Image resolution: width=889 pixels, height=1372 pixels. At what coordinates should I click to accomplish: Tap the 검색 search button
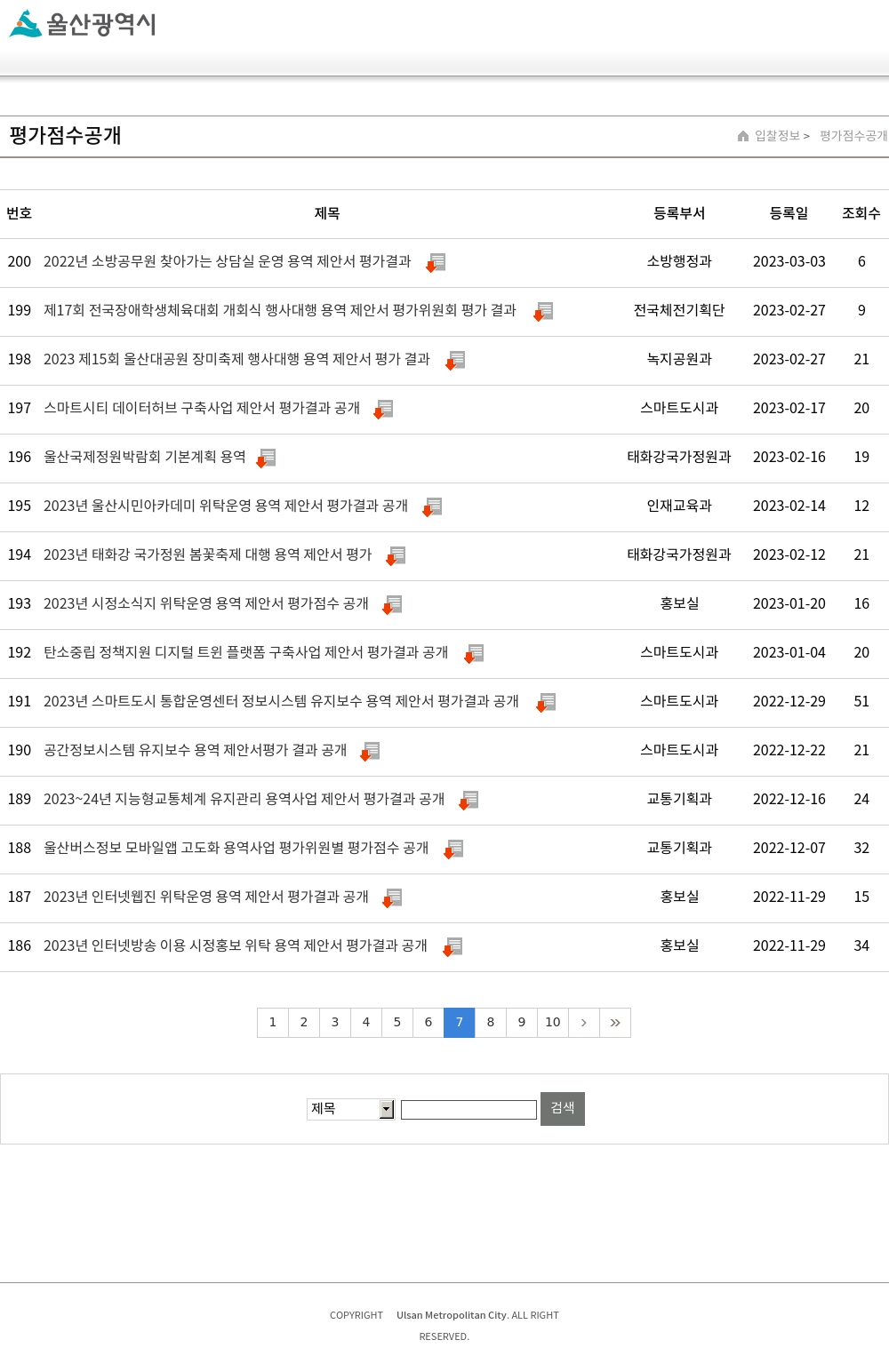563,1109
